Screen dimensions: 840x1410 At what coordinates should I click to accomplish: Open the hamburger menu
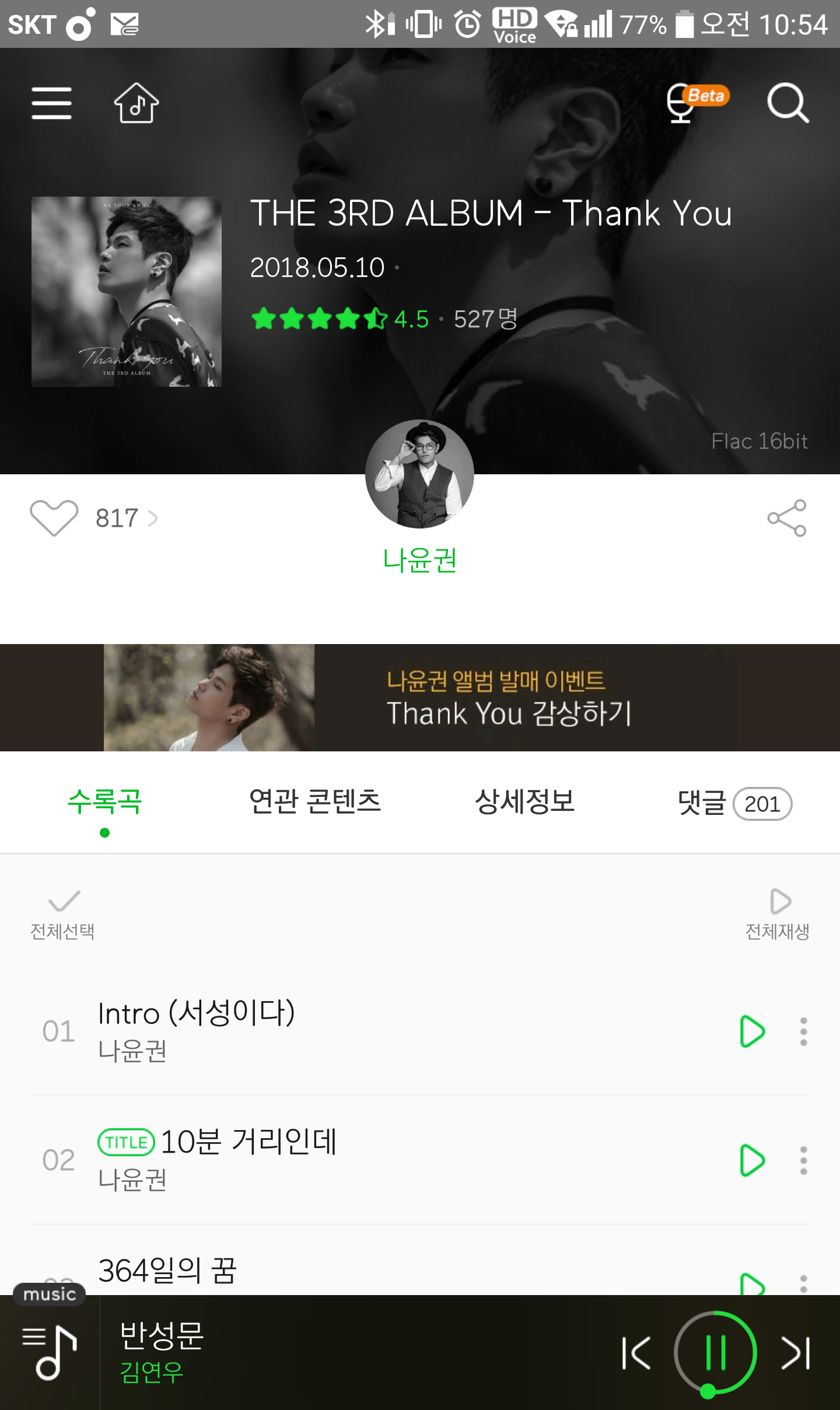click(x=51, y=103)
